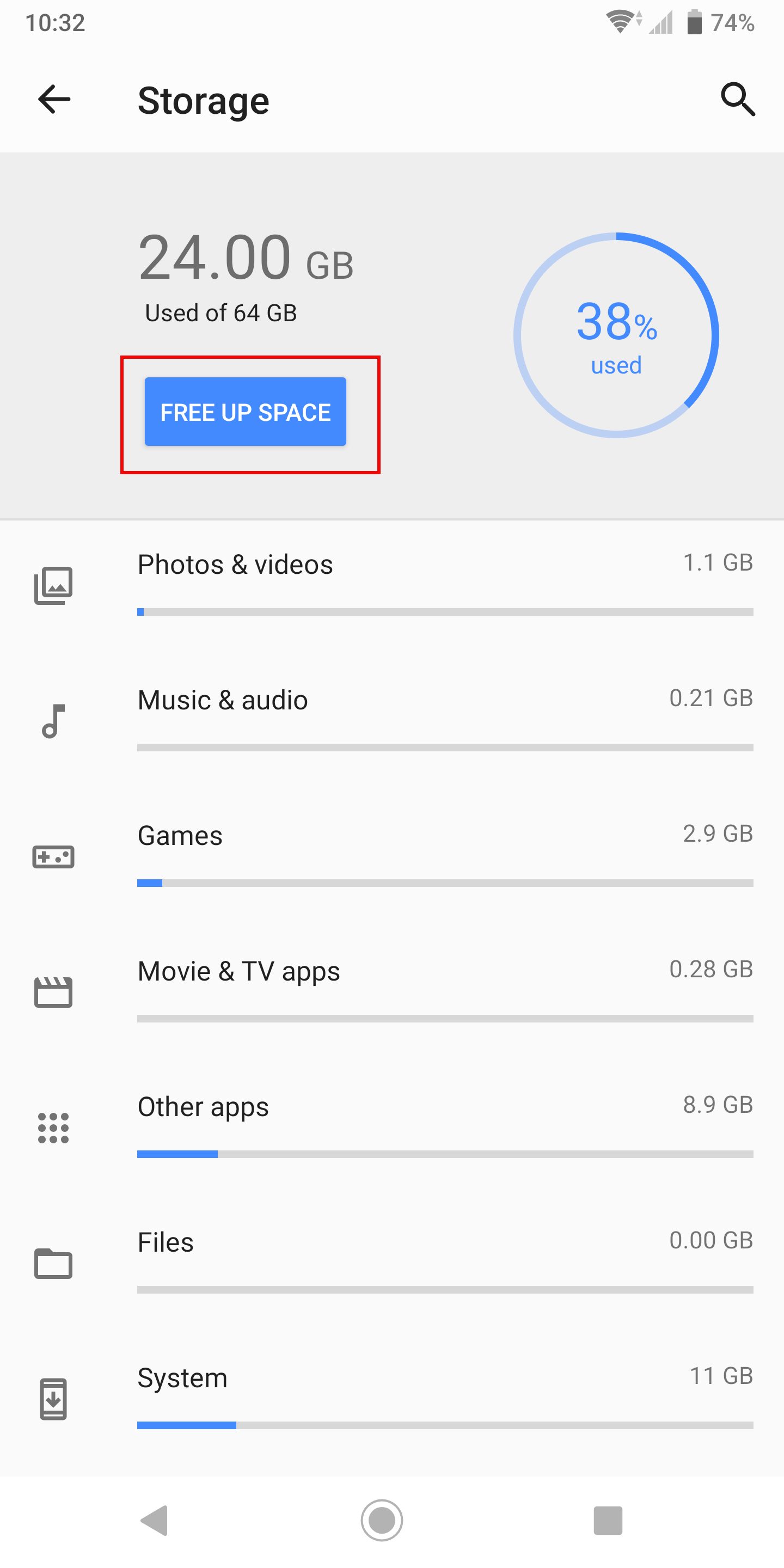Tap the FREE UP SPACE button
The width and height of the screenshot is (784, 1568).
246,412
